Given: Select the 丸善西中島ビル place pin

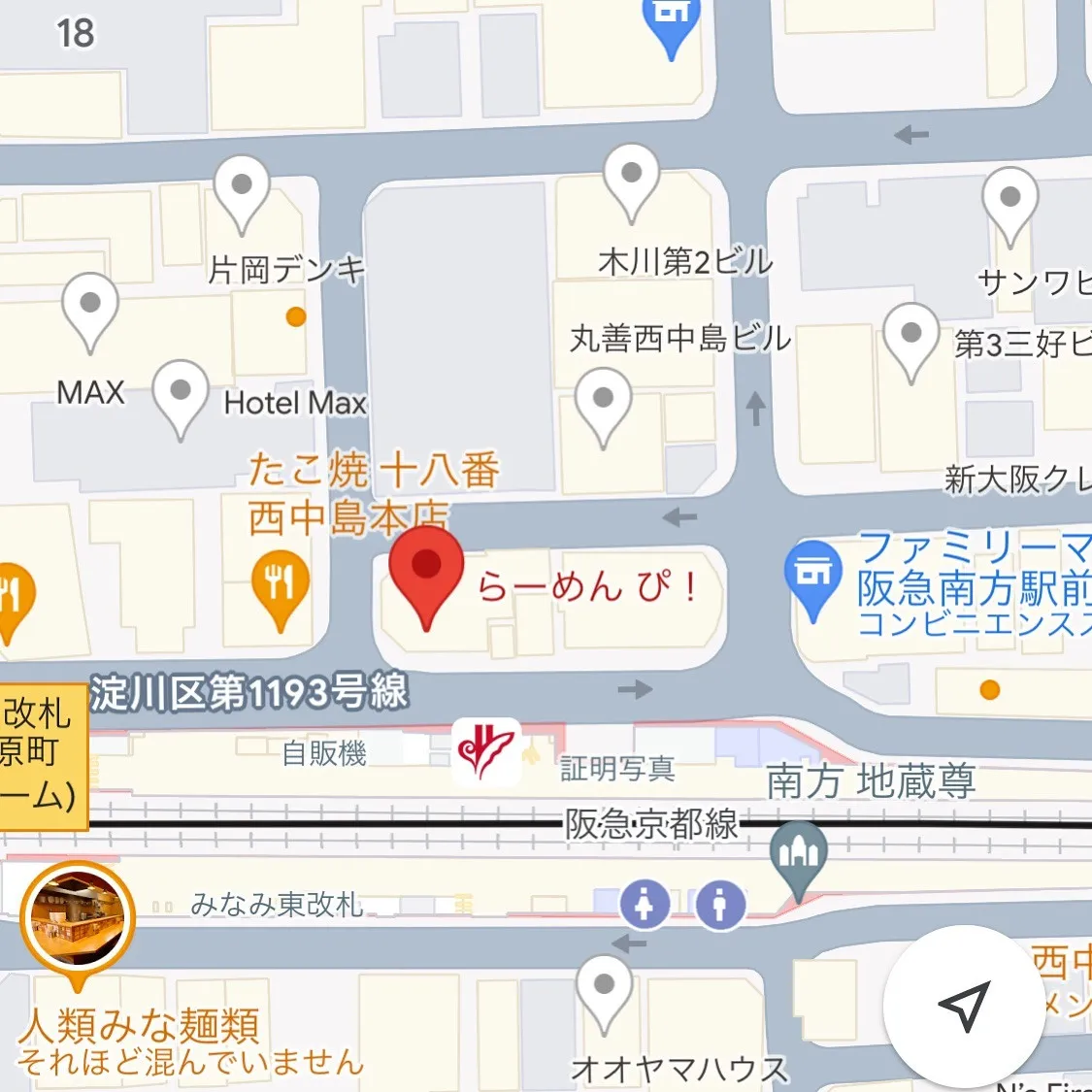Looking at the screenshot, I should point(603,402).
